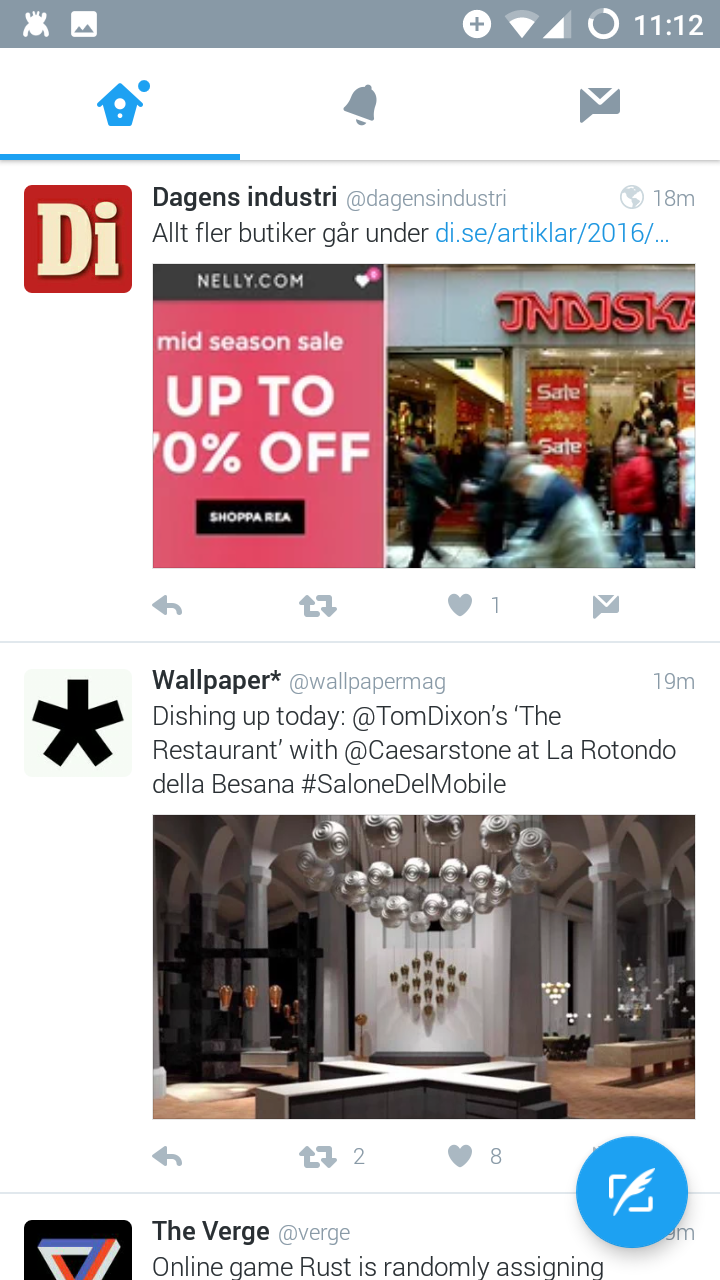Screen dimensions: 720x1280
Task: Open Dagens industri's profile picture
Action: 78,239
